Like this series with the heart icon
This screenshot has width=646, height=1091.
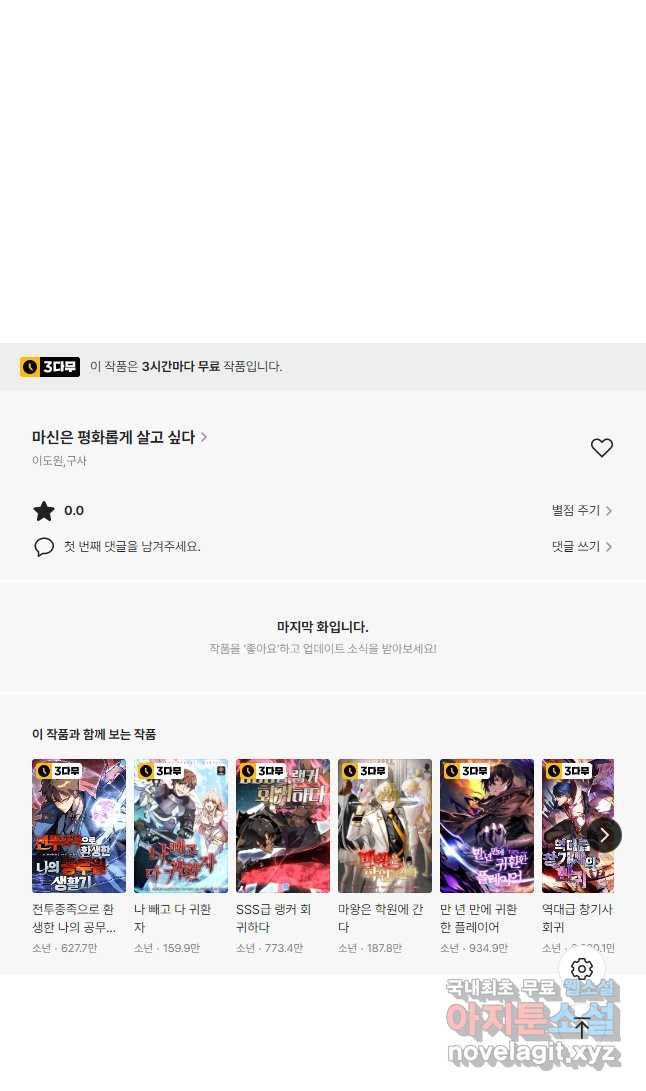[x=601, y=448]
